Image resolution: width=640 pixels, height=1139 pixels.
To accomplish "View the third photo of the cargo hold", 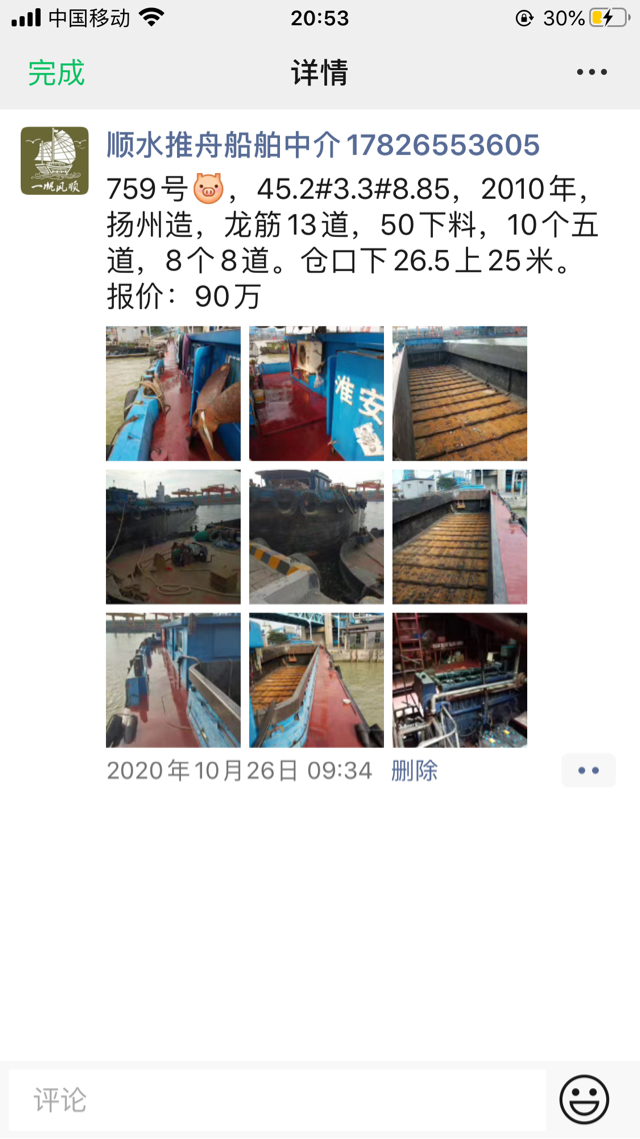I will tap(459, 394).
